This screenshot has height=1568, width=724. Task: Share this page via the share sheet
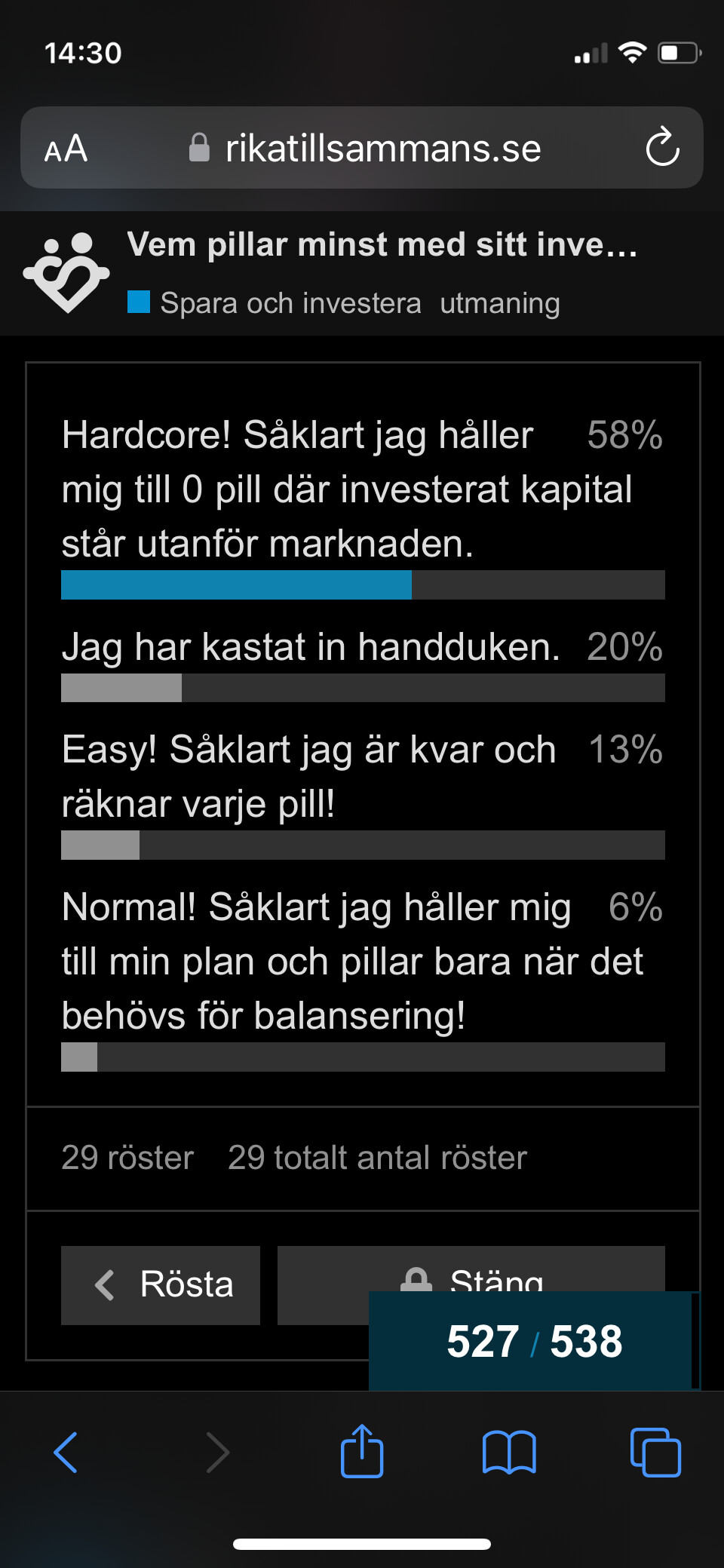(362, 1450)
